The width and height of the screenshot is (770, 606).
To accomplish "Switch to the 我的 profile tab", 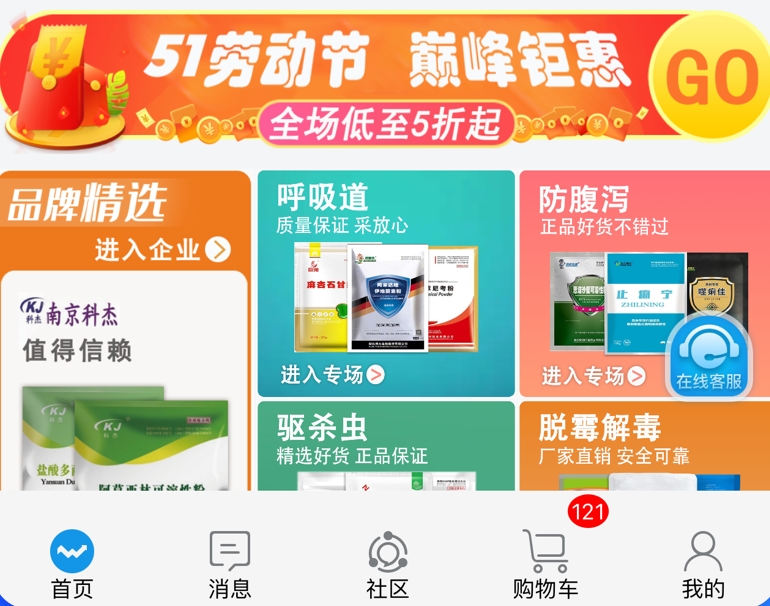I will tap(703, 564).
